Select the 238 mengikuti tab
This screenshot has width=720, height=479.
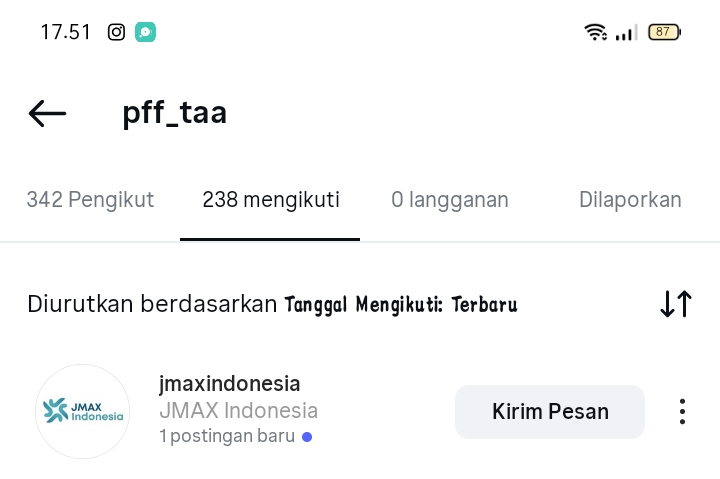[270, 200]
